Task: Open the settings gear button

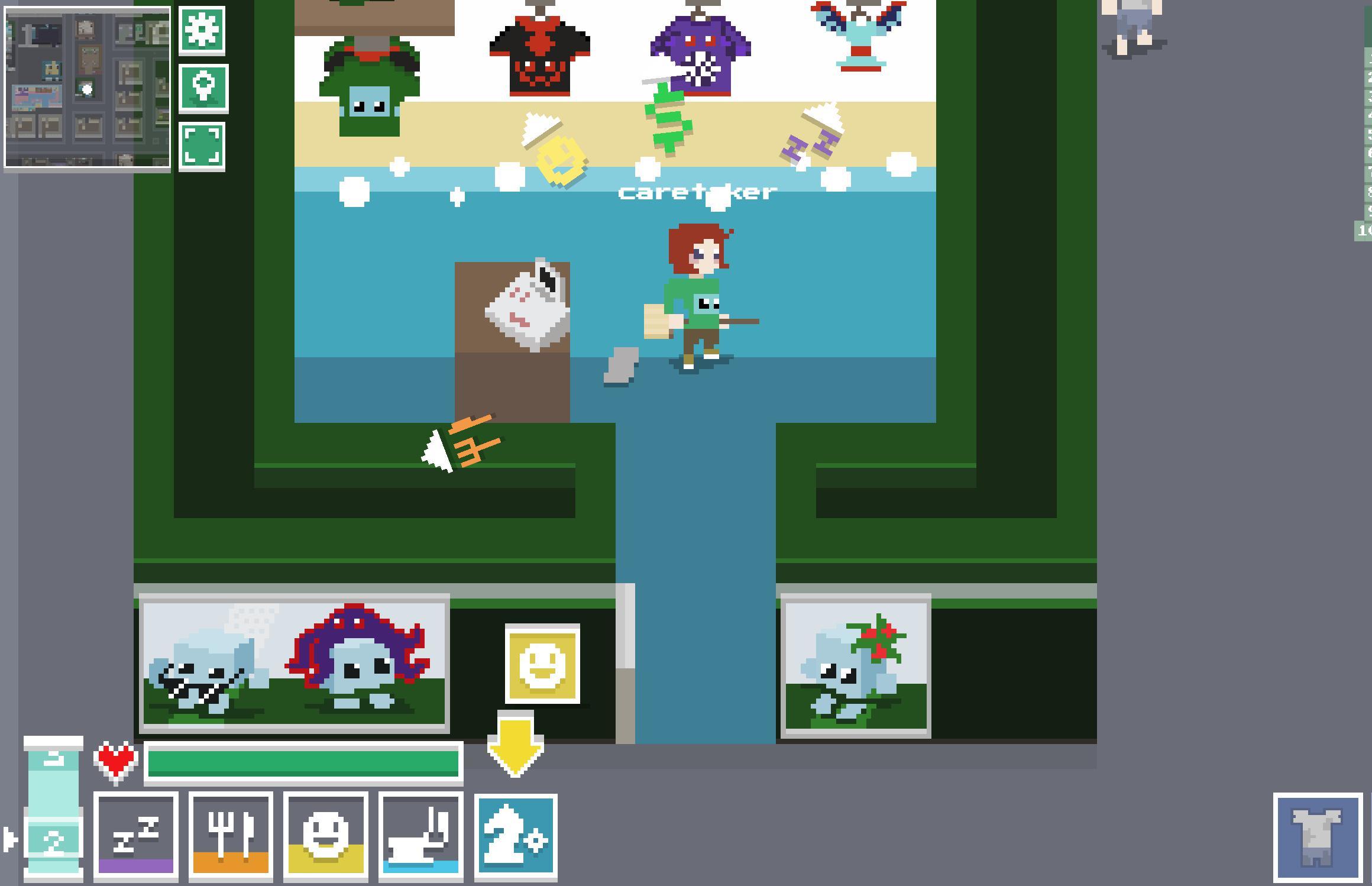Action: (202, 30)
